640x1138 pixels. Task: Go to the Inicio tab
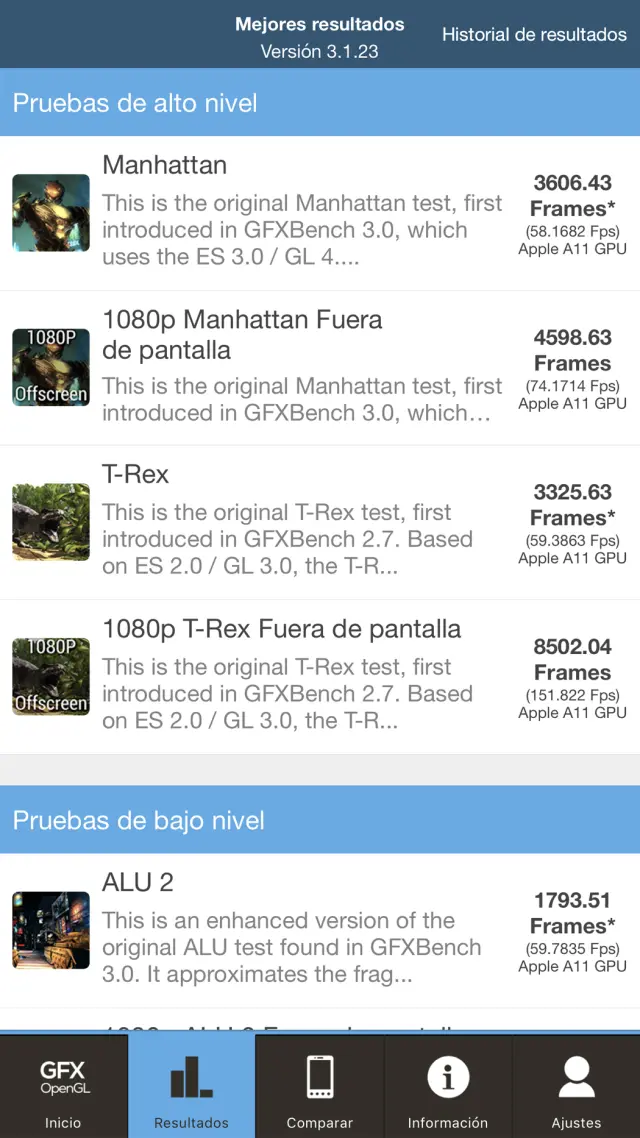[63, 1086]
